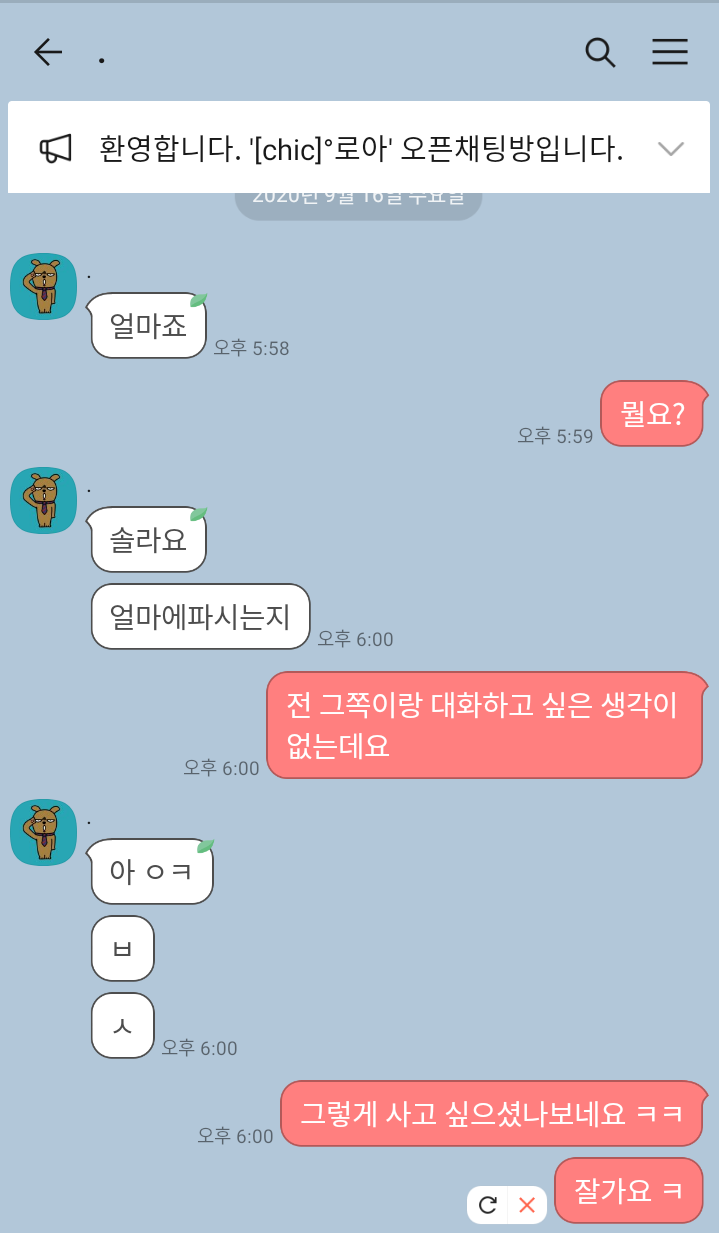Open sender's profile picture above 아 ㅇㅋ

coord(44,832)
